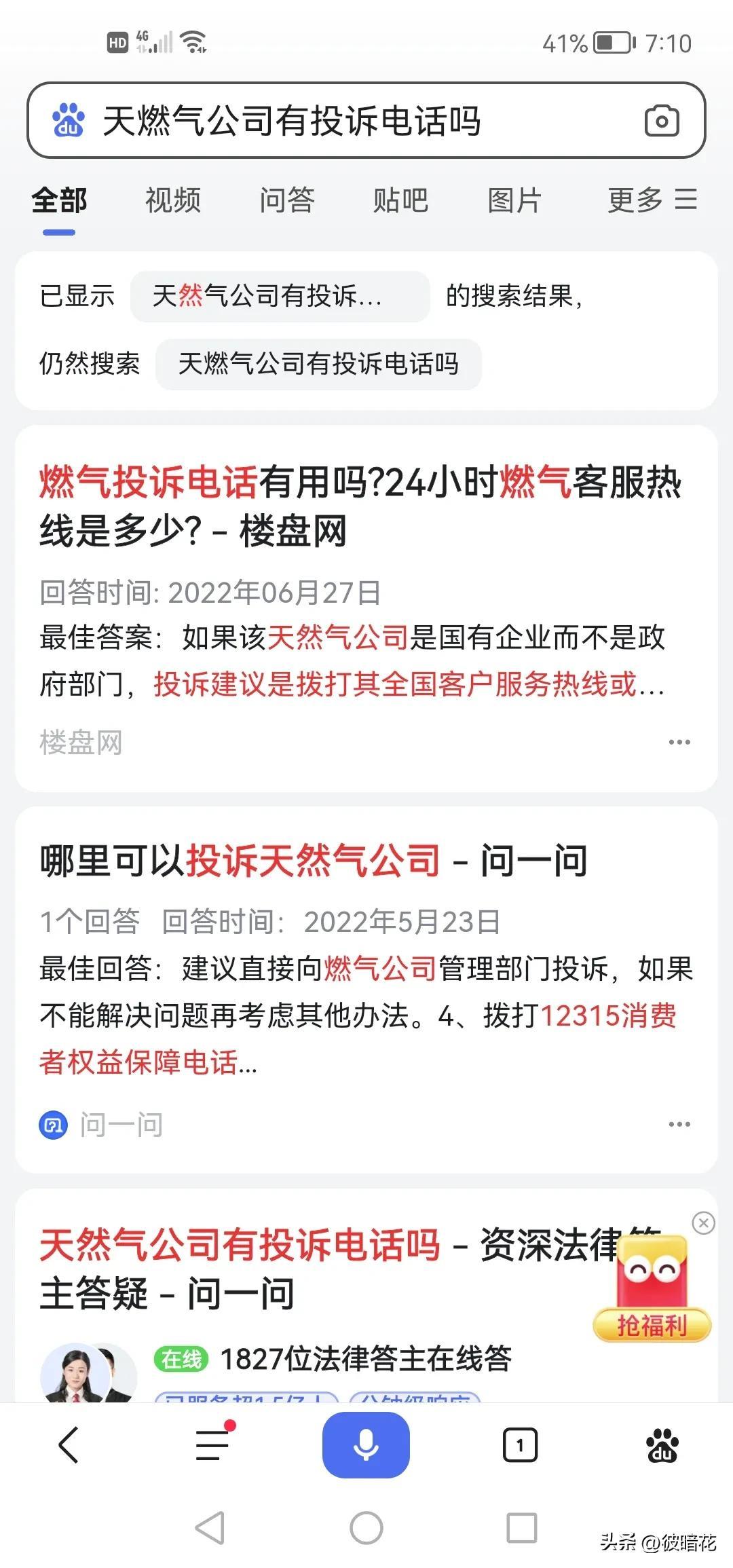Expand the 更多 menu

click(x=652, y=200)
